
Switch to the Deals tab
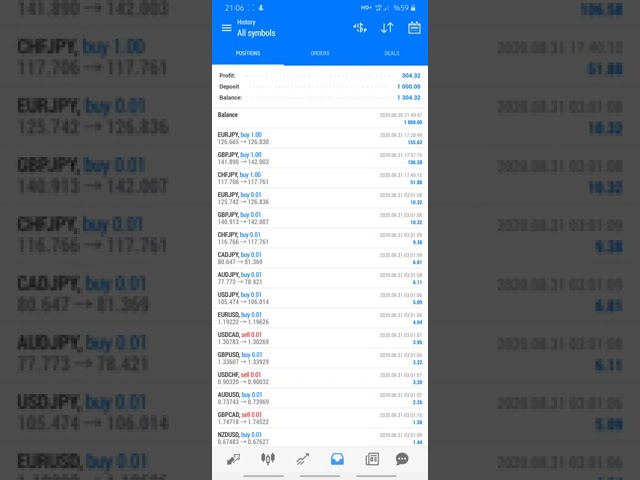391,53
